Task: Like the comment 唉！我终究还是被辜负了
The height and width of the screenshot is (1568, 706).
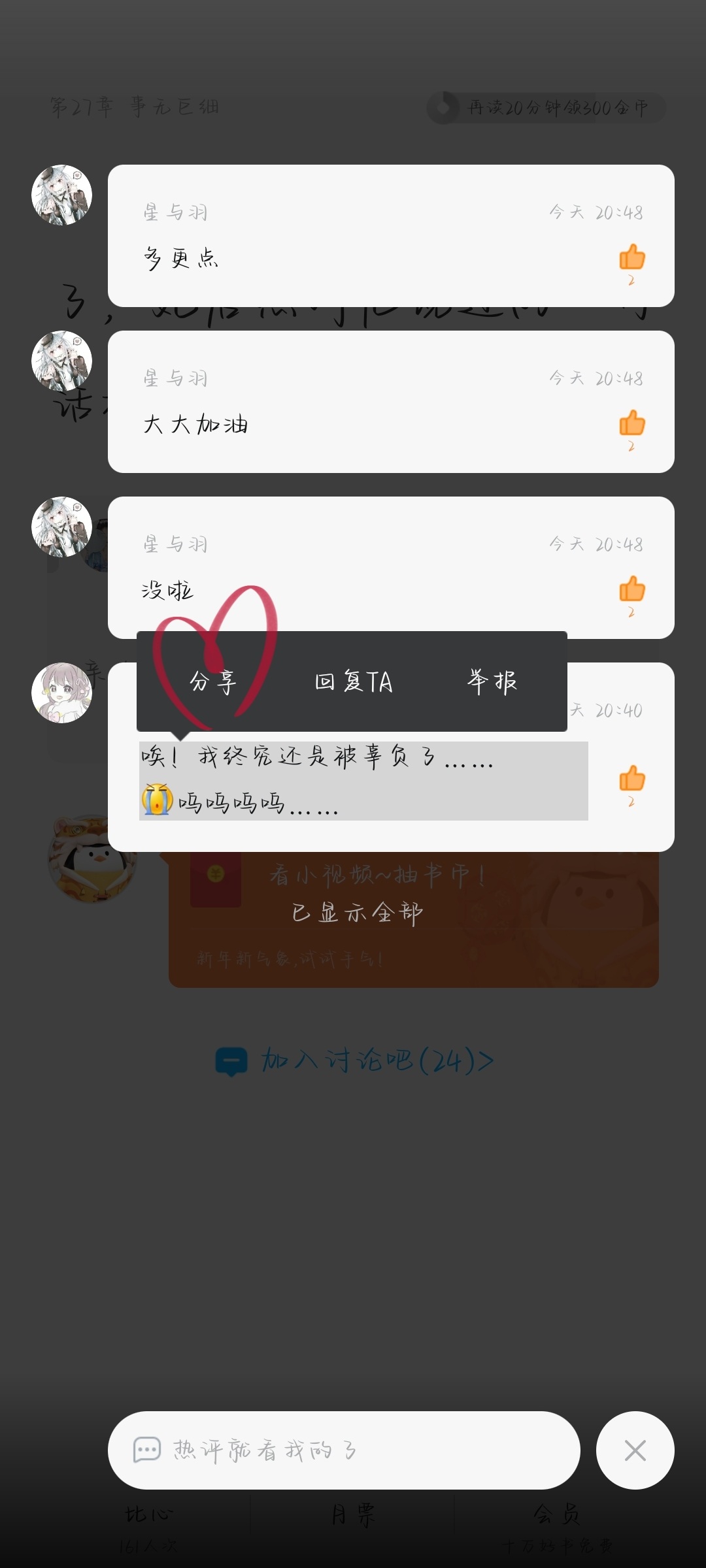Action: coord(631,780)
